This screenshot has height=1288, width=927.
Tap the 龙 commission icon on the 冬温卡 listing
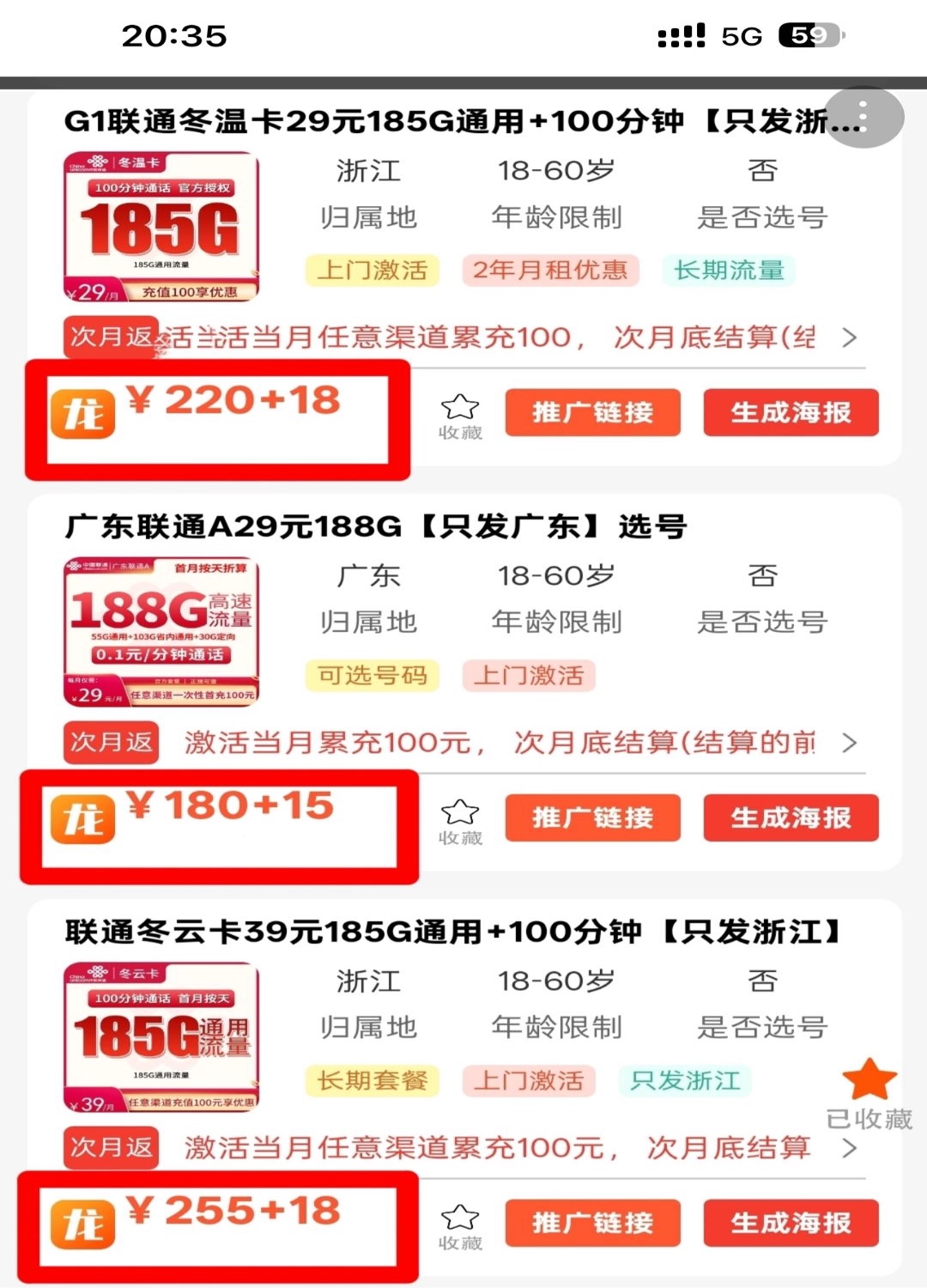83,412
